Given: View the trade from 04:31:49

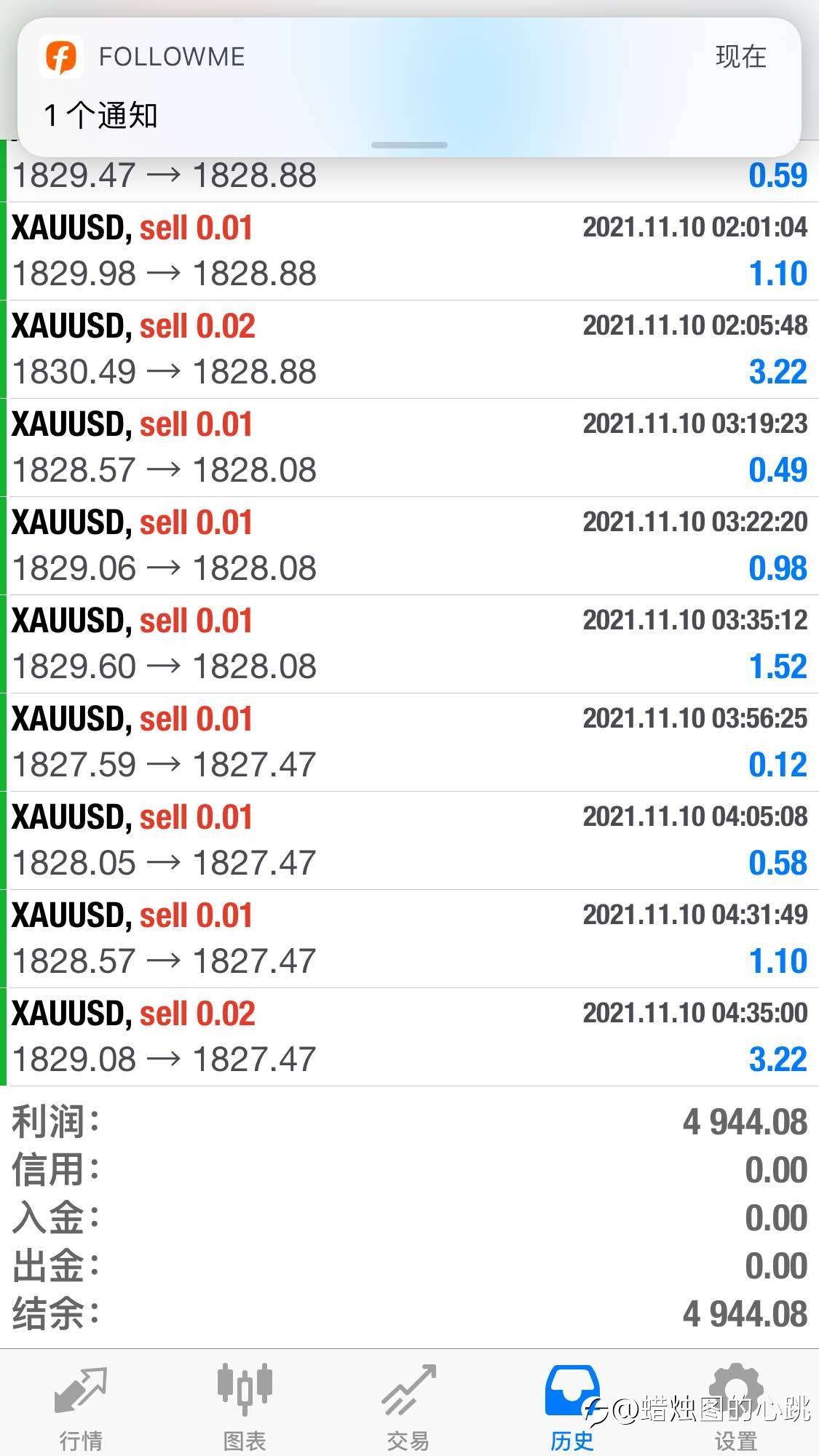Looking at the screenshot, I should [409, 939].
